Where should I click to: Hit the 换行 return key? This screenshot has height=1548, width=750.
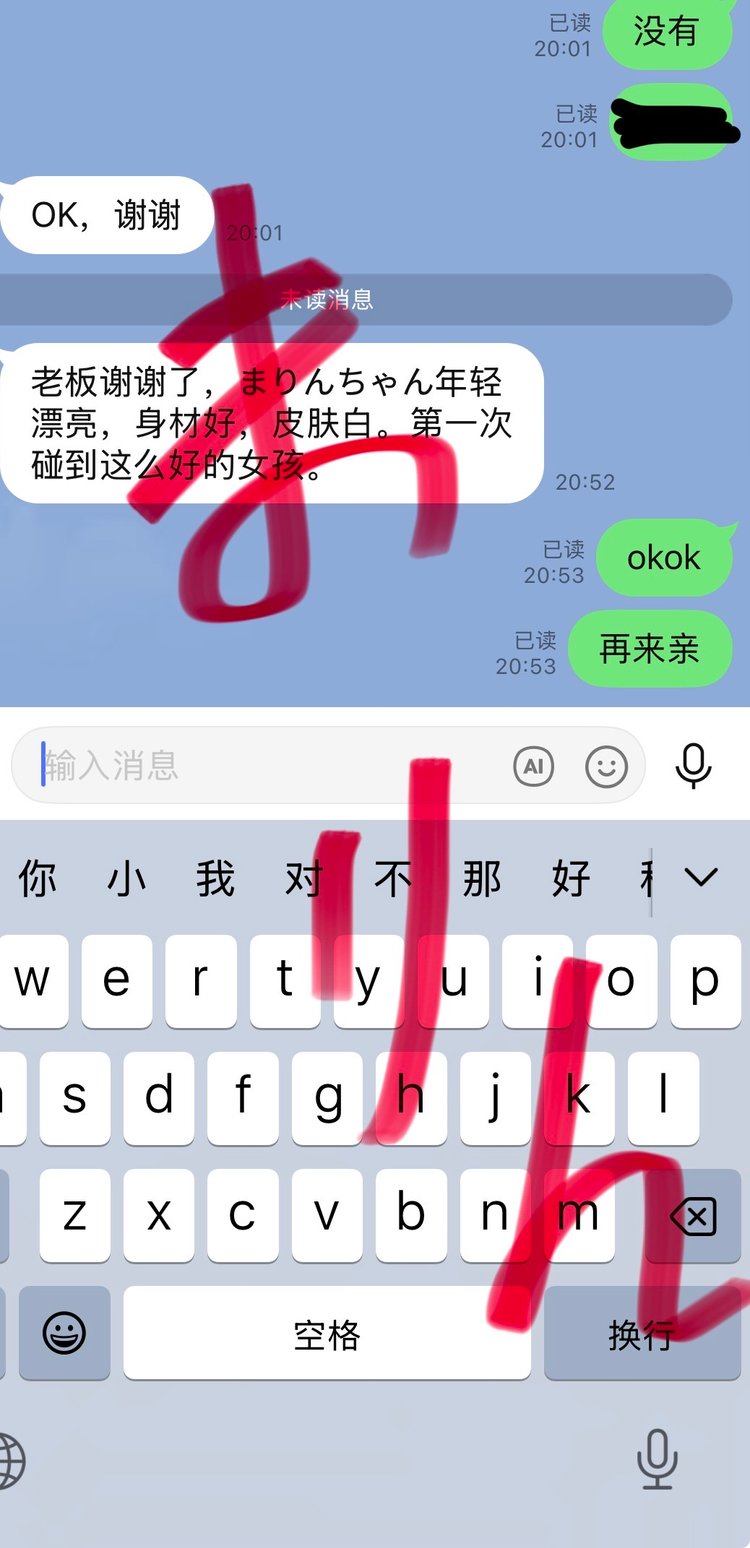coord(642,1334)
